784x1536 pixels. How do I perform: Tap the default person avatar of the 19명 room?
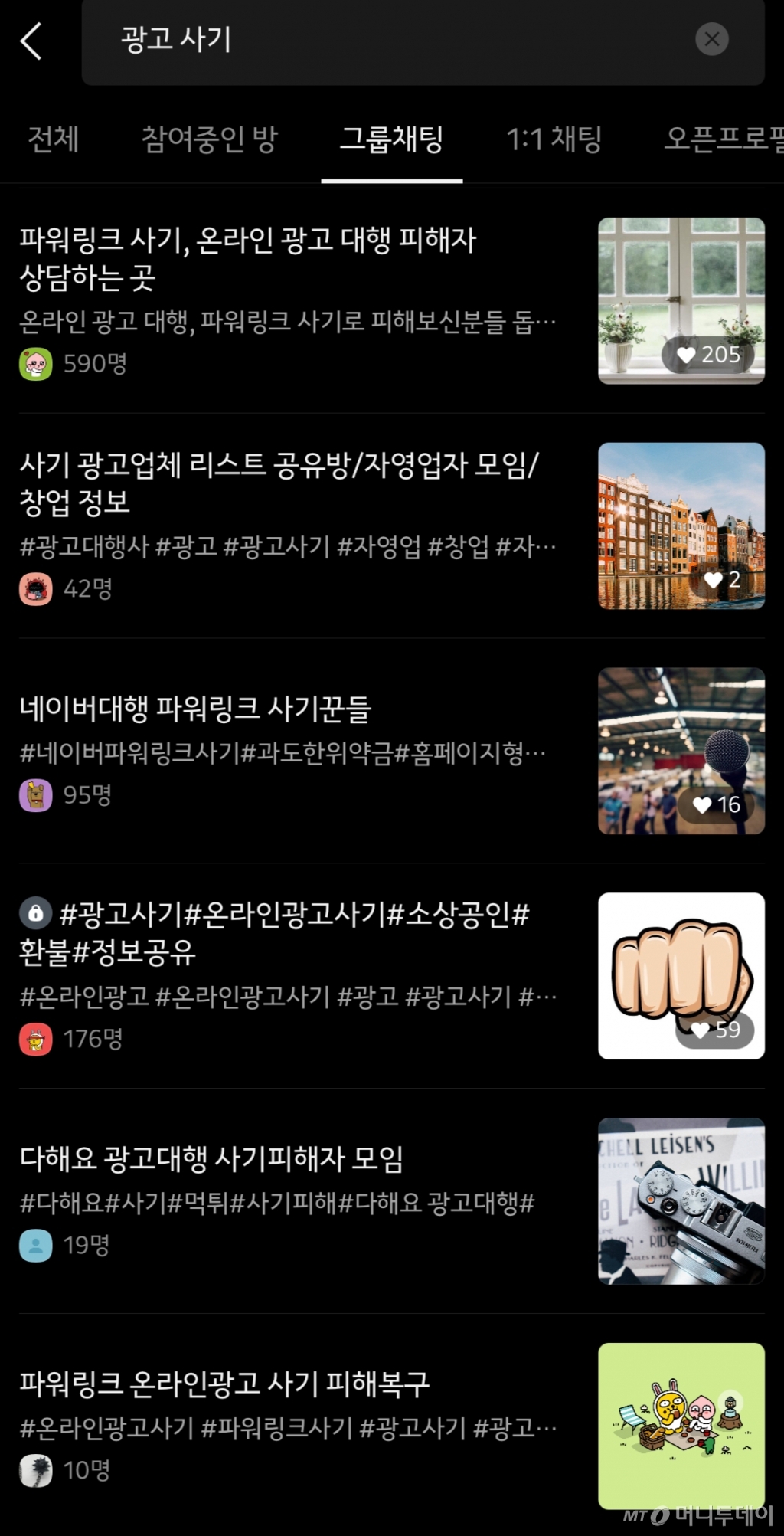(36, 1246)
